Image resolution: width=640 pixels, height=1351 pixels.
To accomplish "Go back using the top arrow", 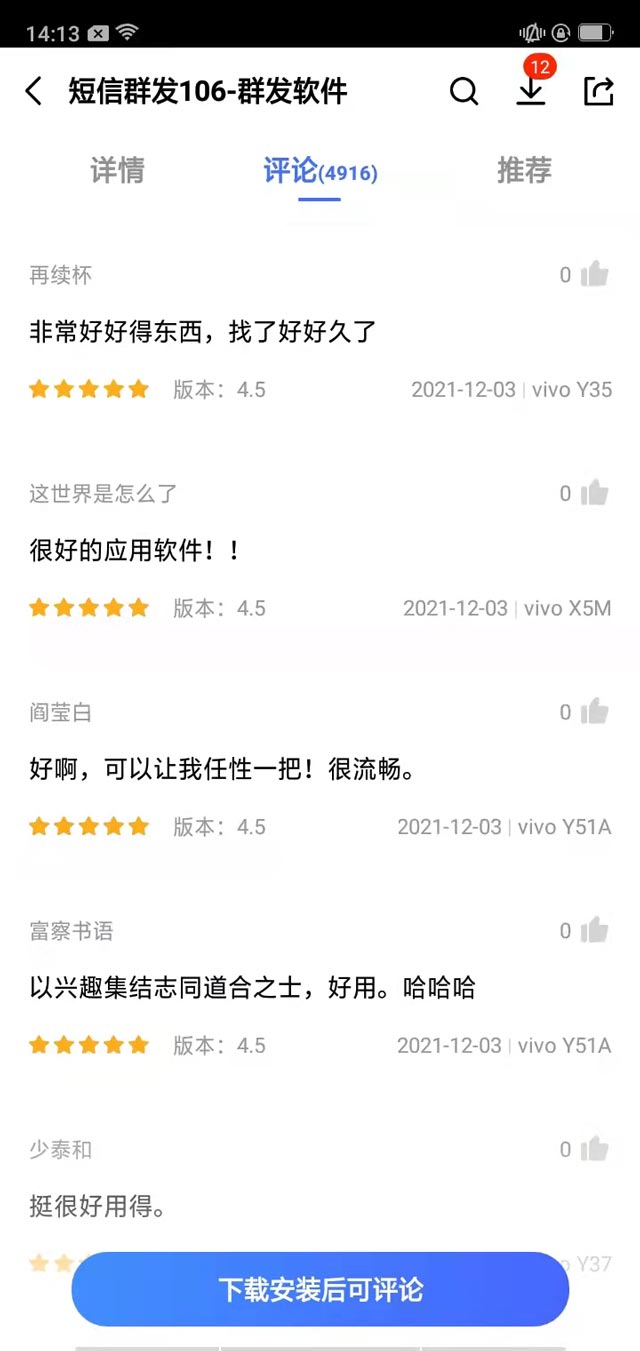I will [x=34, y=92].
